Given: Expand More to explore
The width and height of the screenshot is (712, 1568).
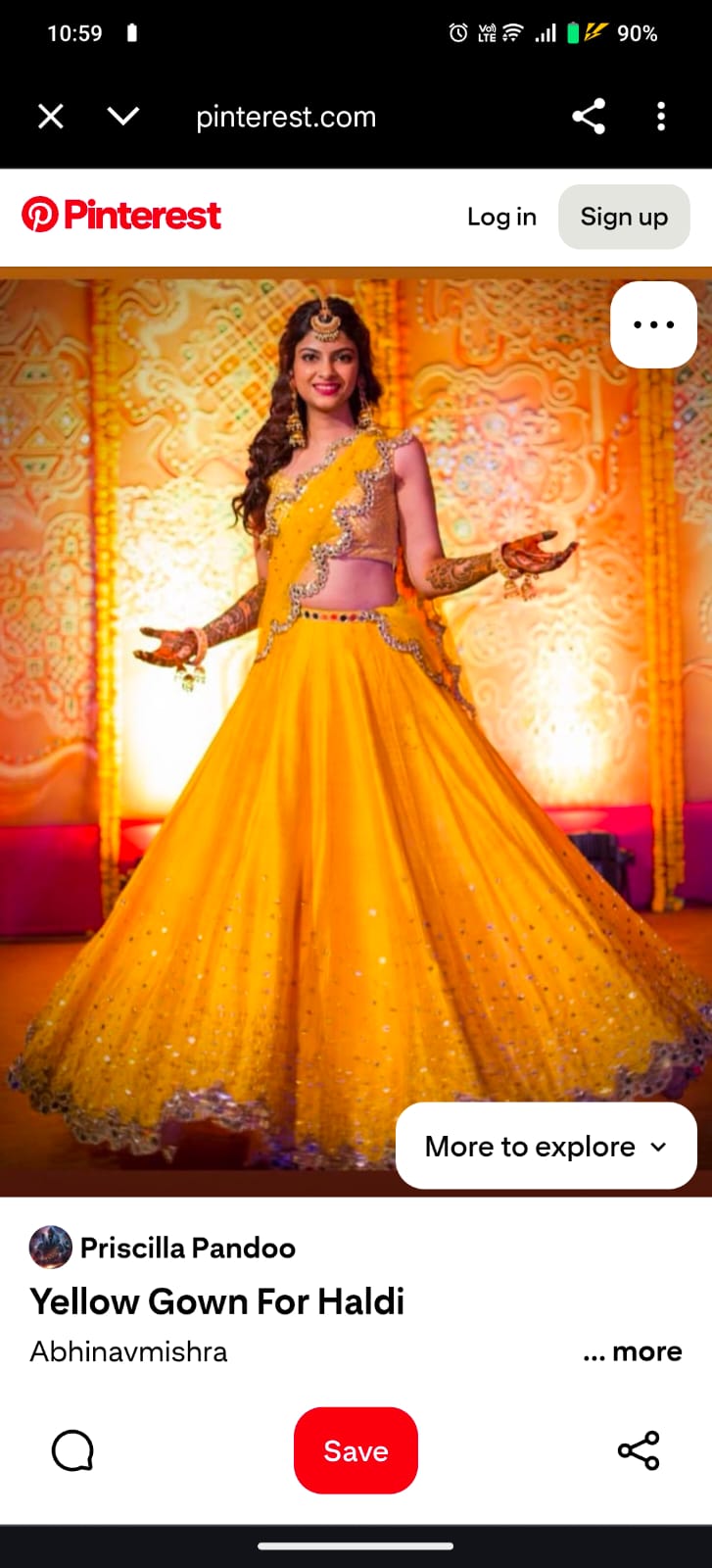Looking at the screenshot, I should click(546, 1146).
